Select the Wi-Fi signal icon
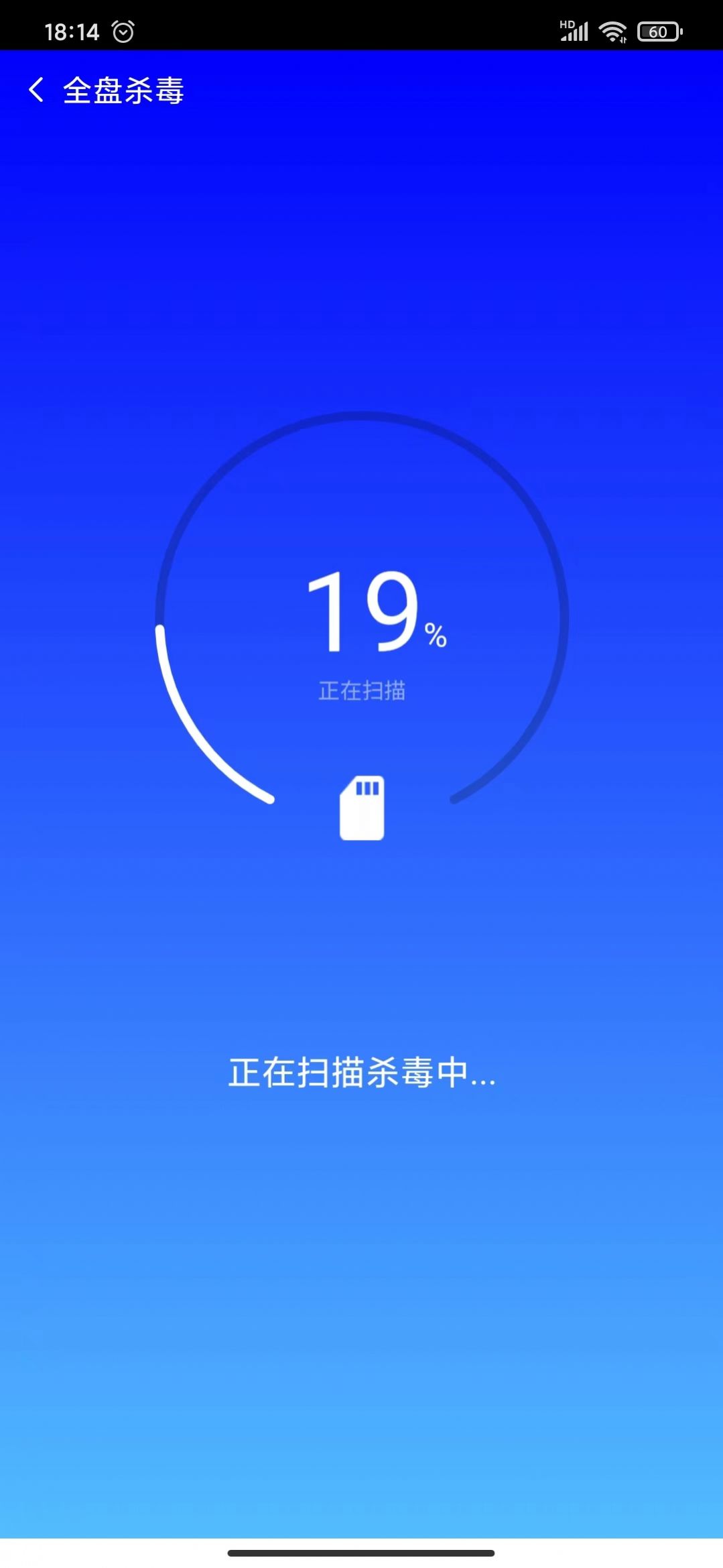The width and height of the screenshot is (723, 1568). (x=613, y=29)
